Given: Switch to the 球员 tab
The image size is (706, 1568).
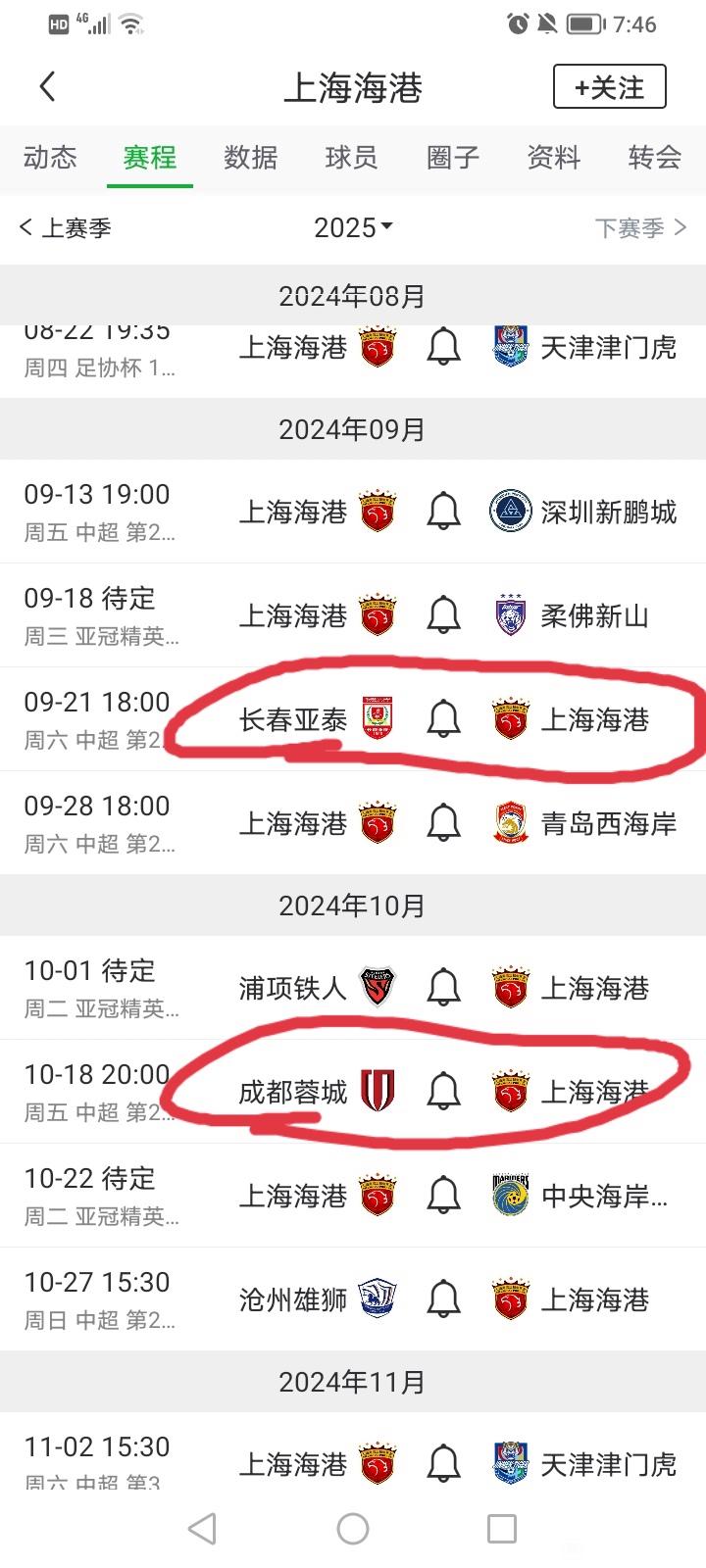Looking at the screenshot, I should [351, 158].
